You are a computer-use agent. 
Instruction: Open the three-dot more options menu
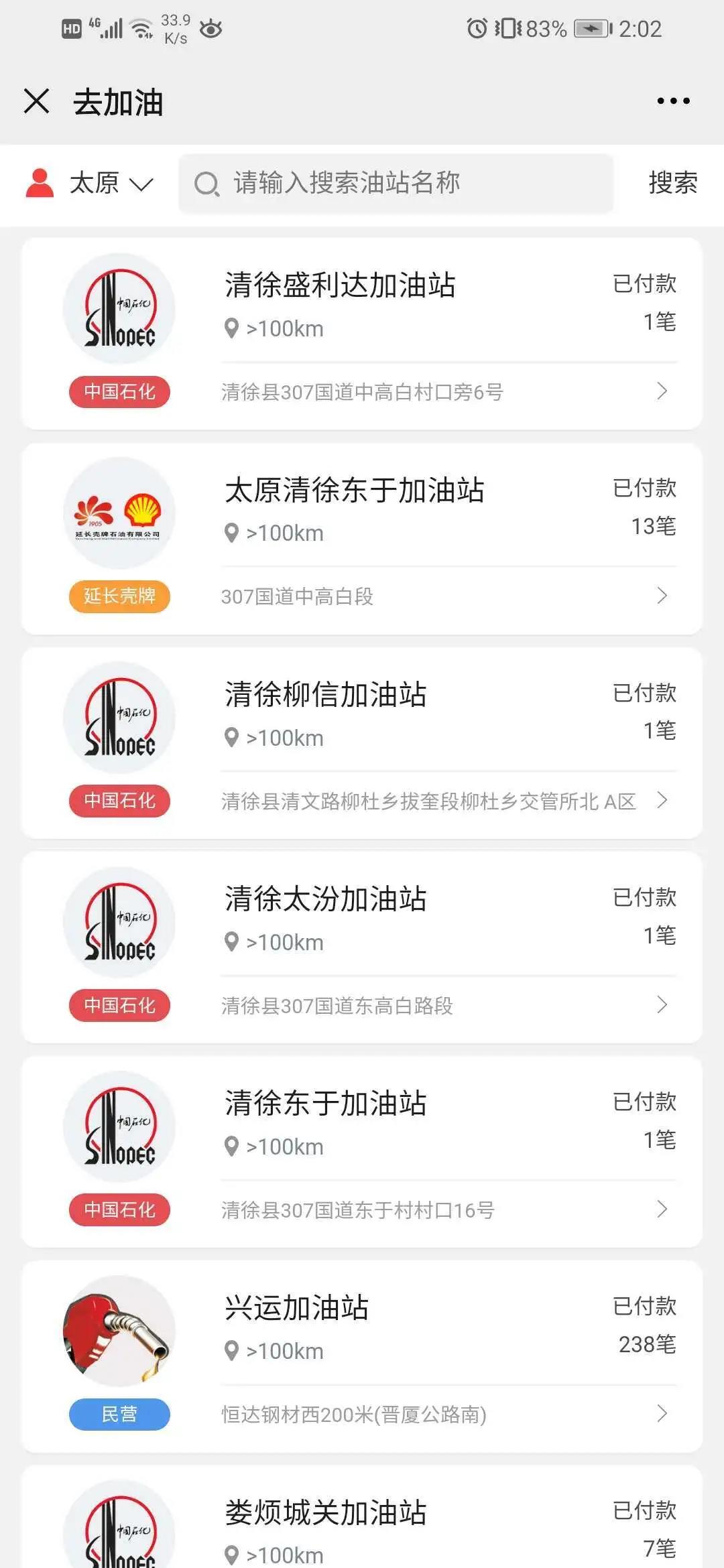(x=673, y=101)
